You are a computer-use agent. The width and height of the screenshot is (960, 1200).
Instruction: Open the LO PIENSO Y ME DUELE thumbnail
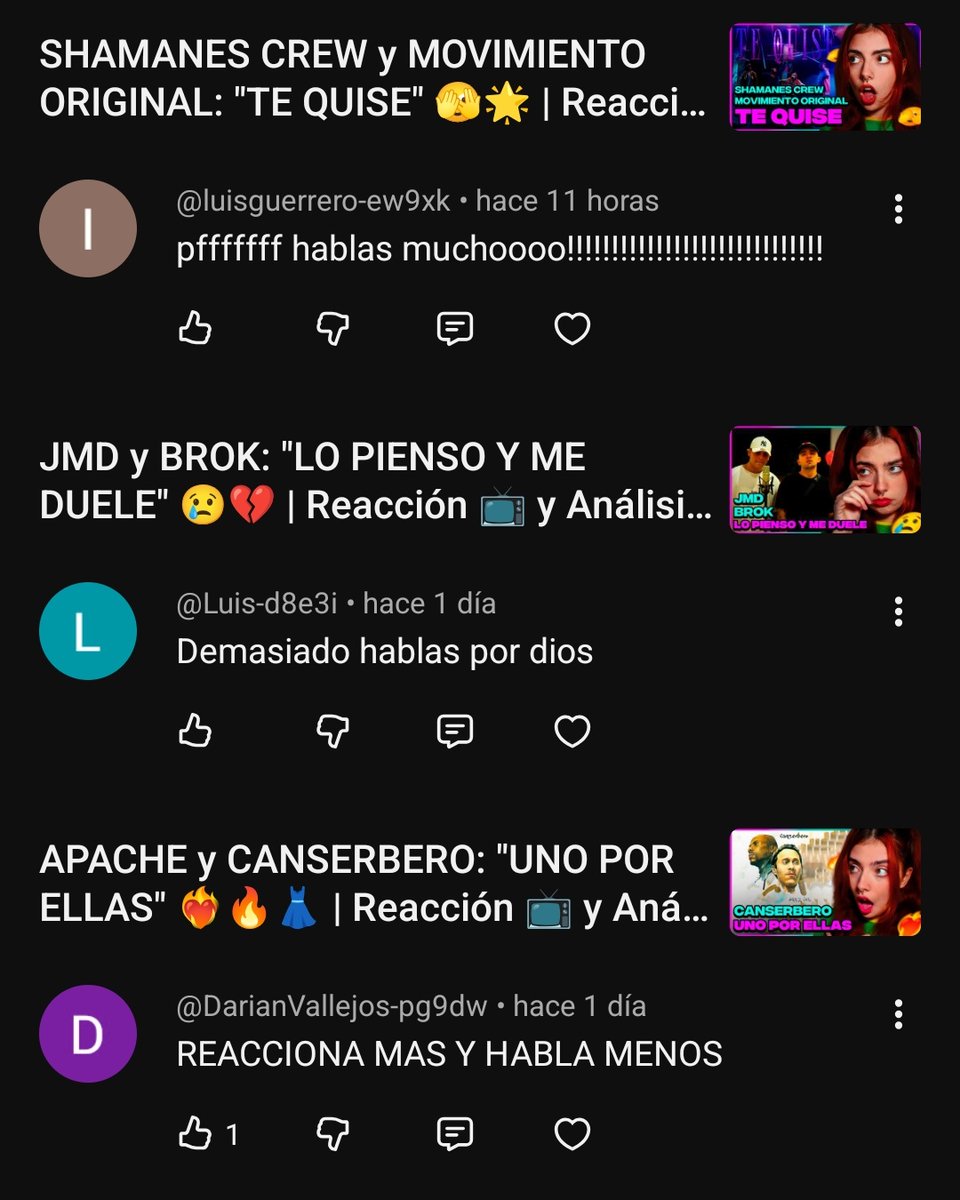pyautogui.click(x=825, y=480)
